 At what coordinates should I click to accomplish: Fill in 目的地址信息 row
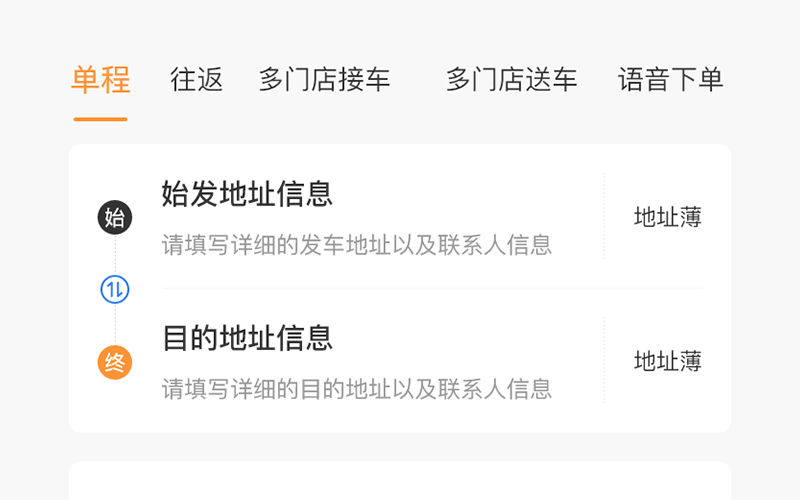[356, 361]
